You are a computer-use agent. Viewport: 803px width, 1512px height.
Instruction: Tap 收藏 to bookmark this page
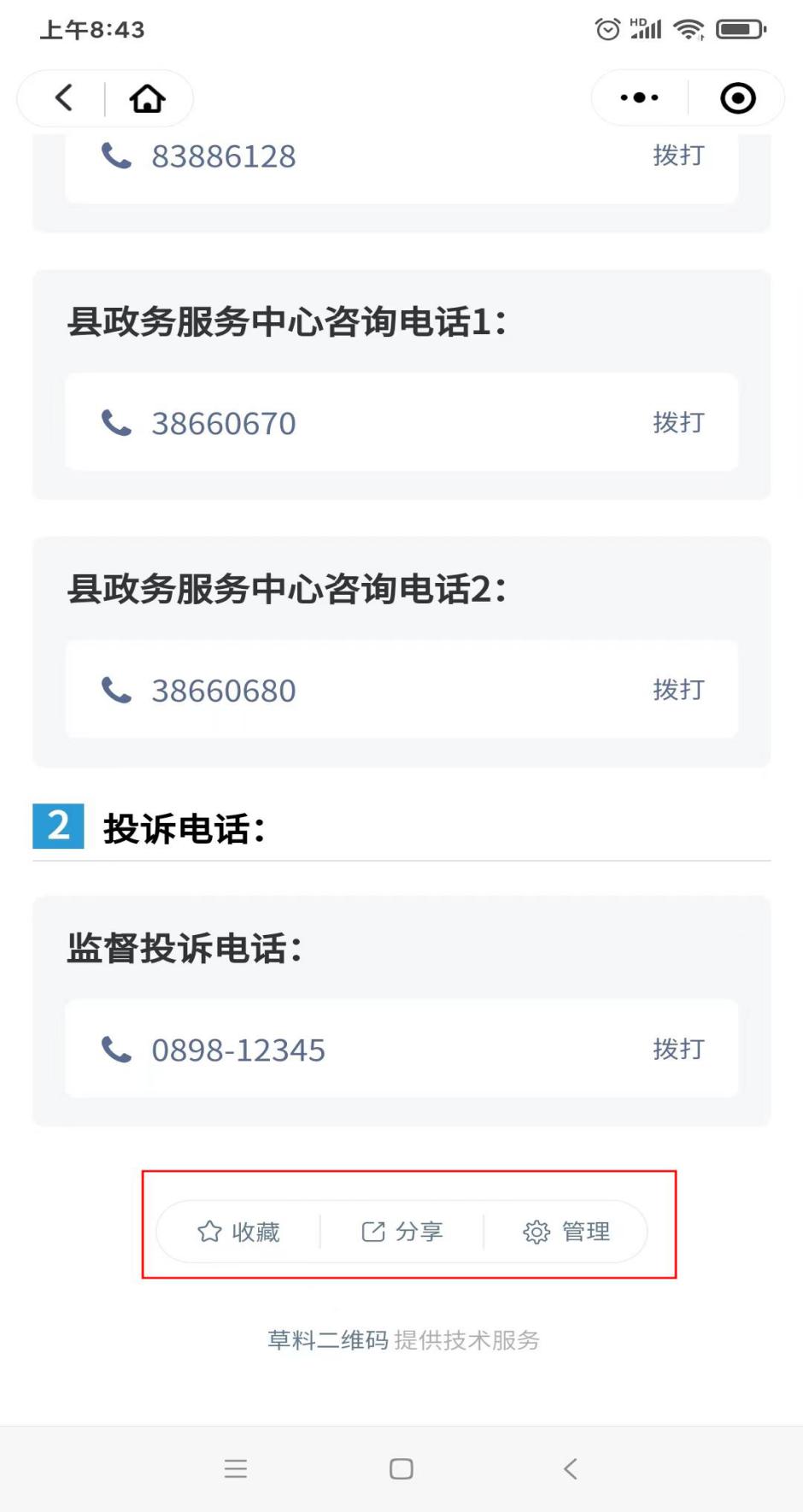click(238, 1232)
